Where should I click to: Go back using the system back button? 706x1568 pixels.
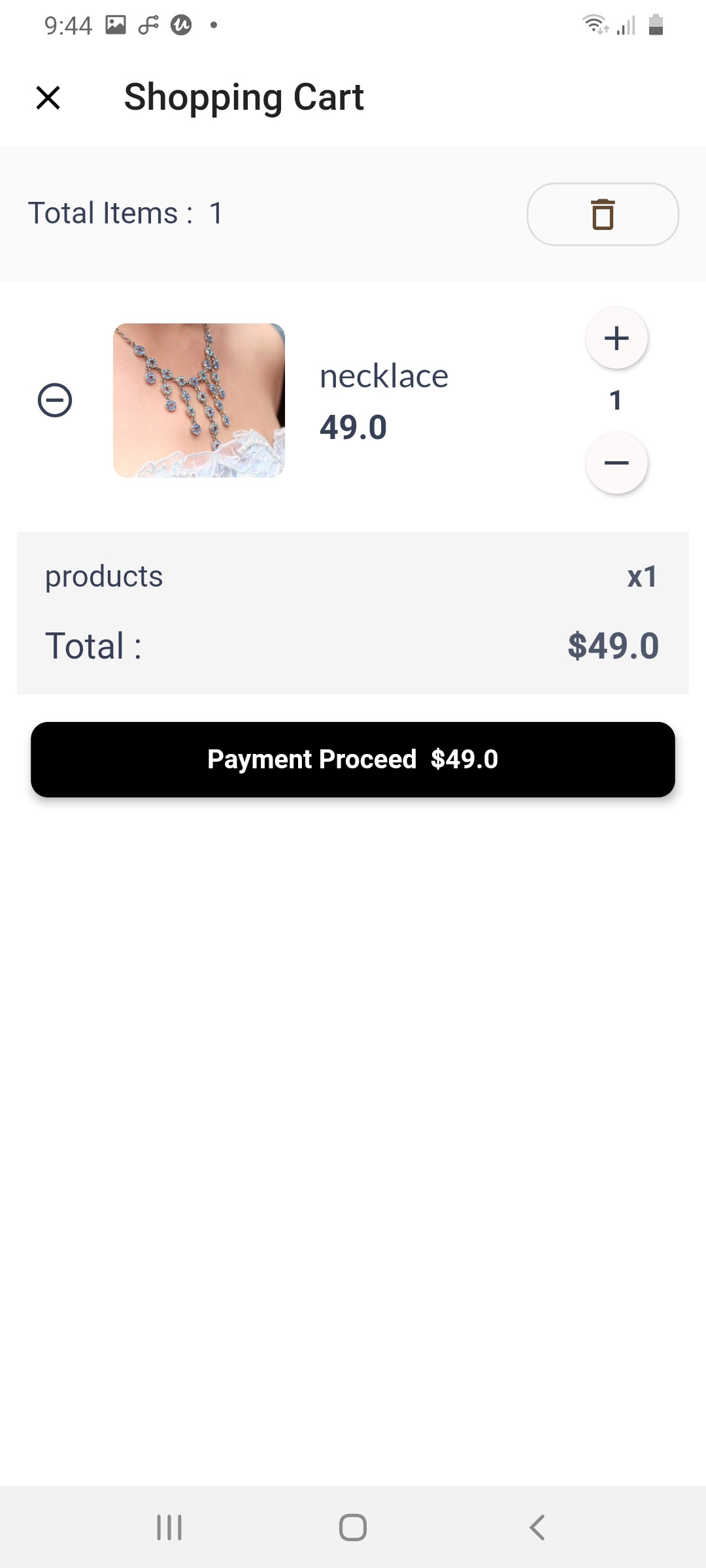click(x=537, y=1527)
